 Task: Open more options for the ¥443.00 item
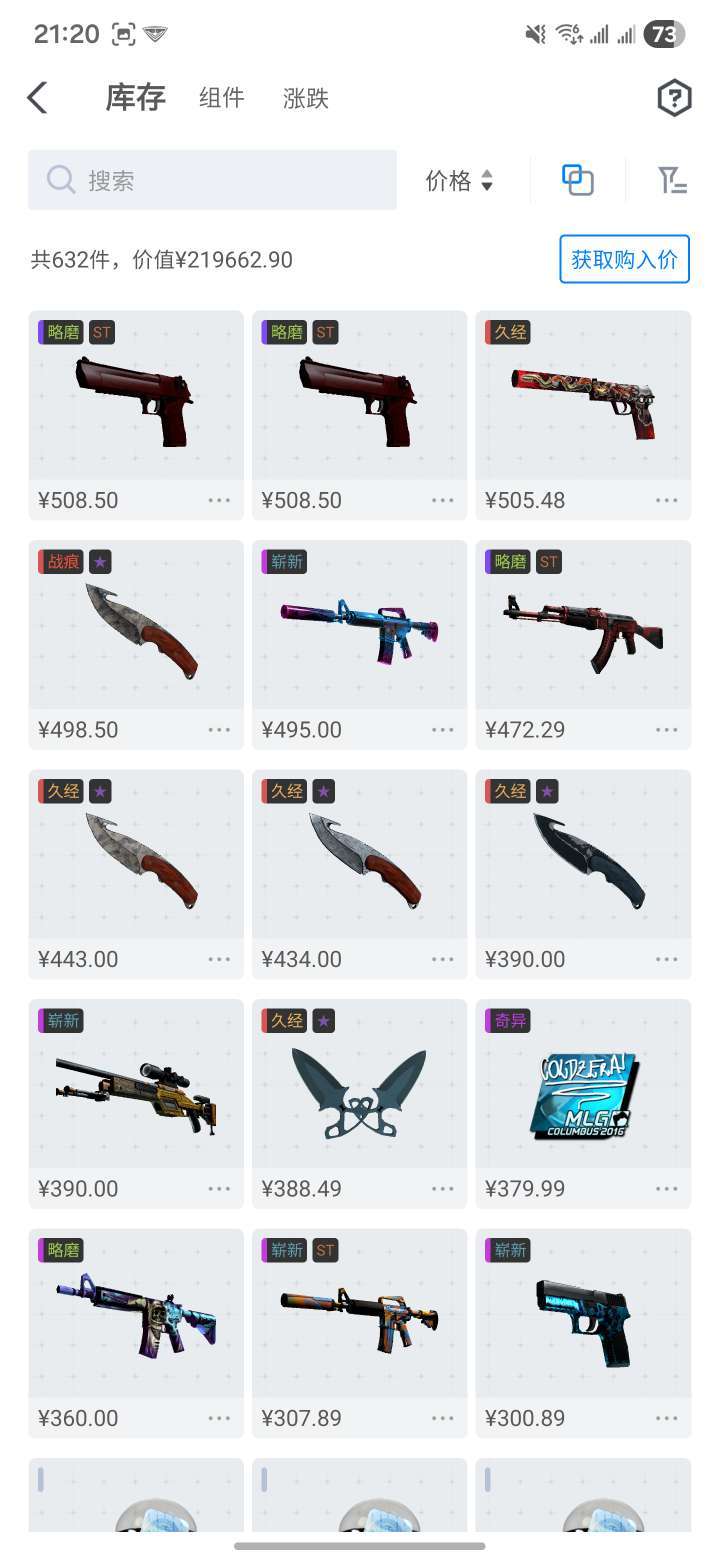[219, 959]
